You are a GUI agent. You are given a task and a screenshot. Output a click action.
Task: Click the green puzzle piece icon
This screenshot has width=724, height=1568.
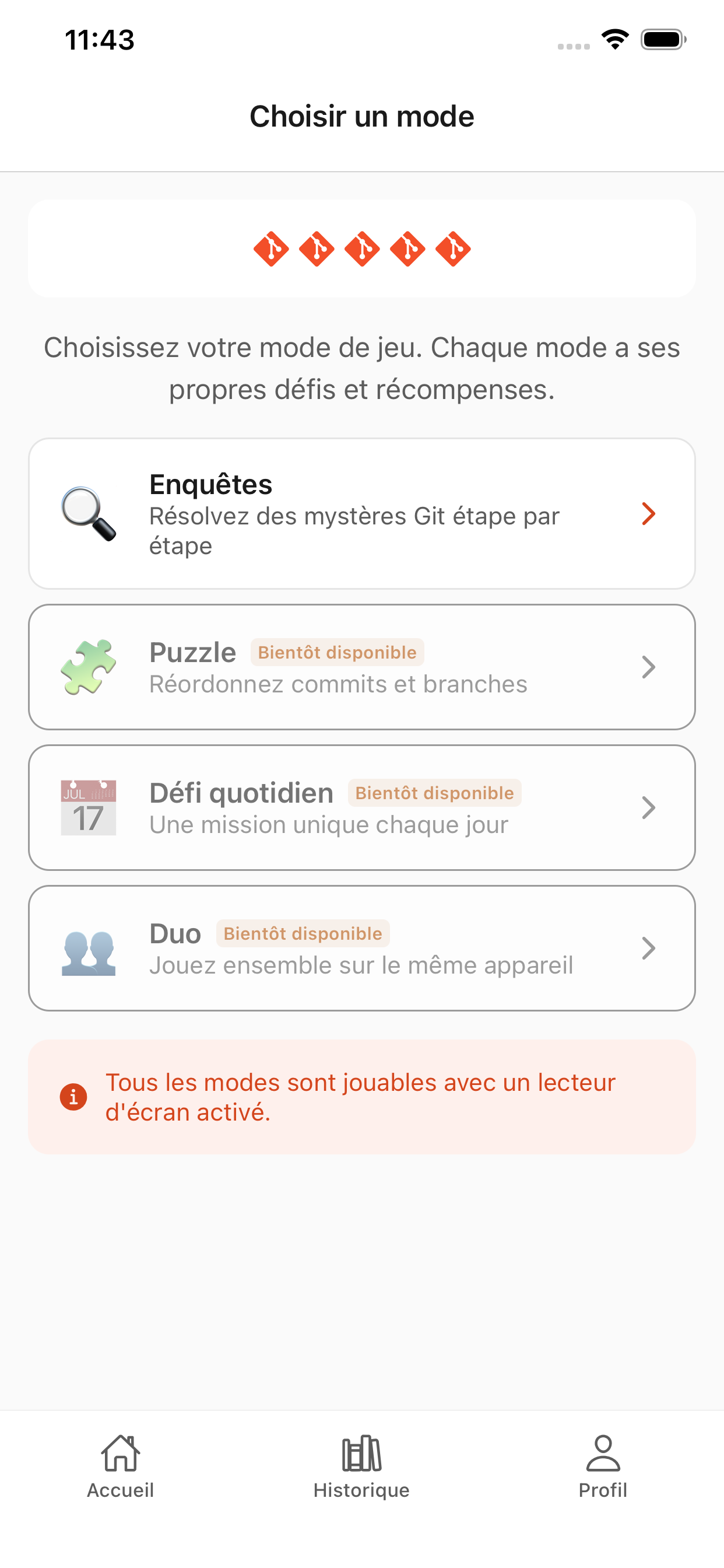coord(89,667)
